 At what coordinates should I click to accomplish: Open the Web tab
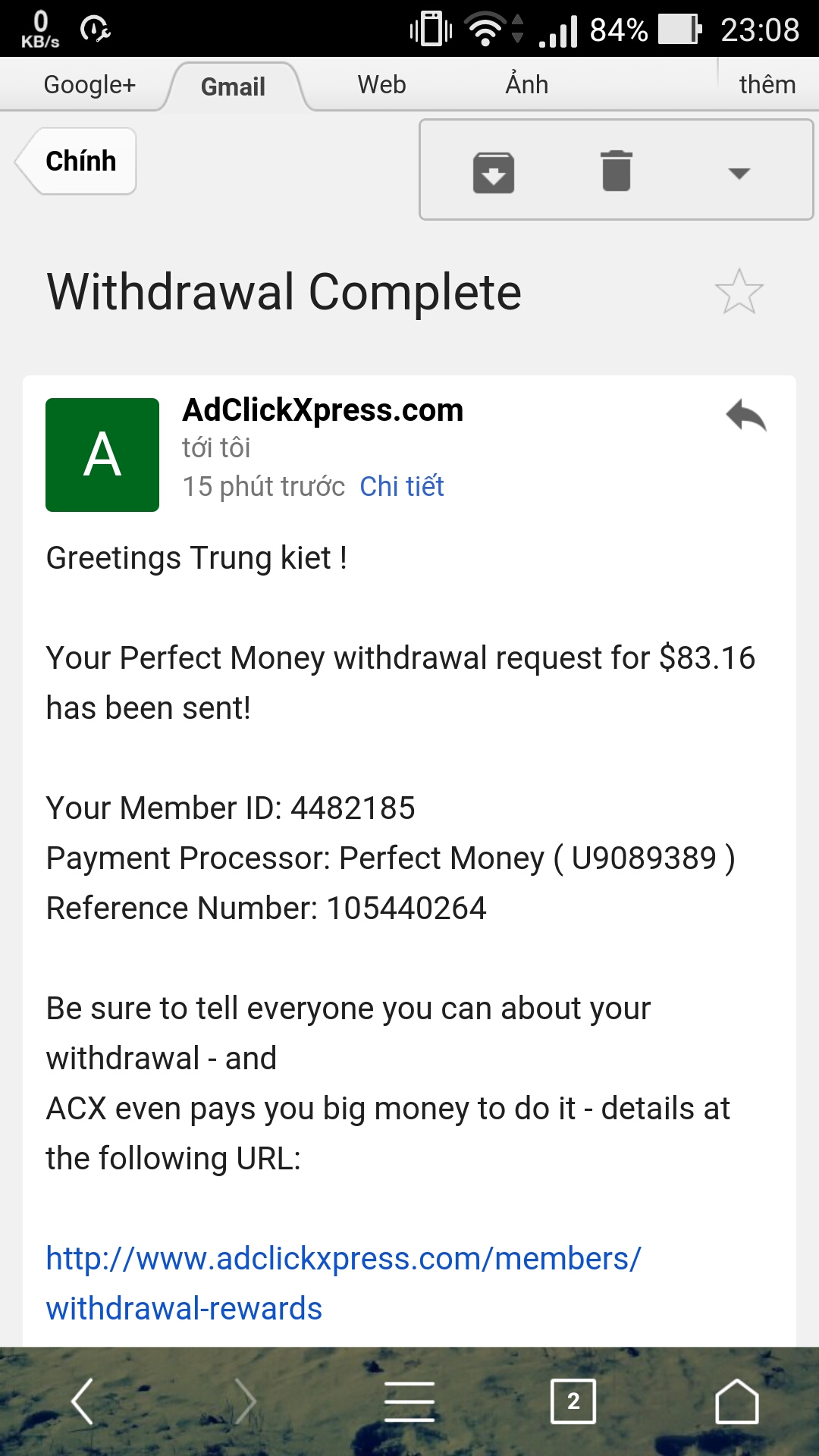point(381,85)
